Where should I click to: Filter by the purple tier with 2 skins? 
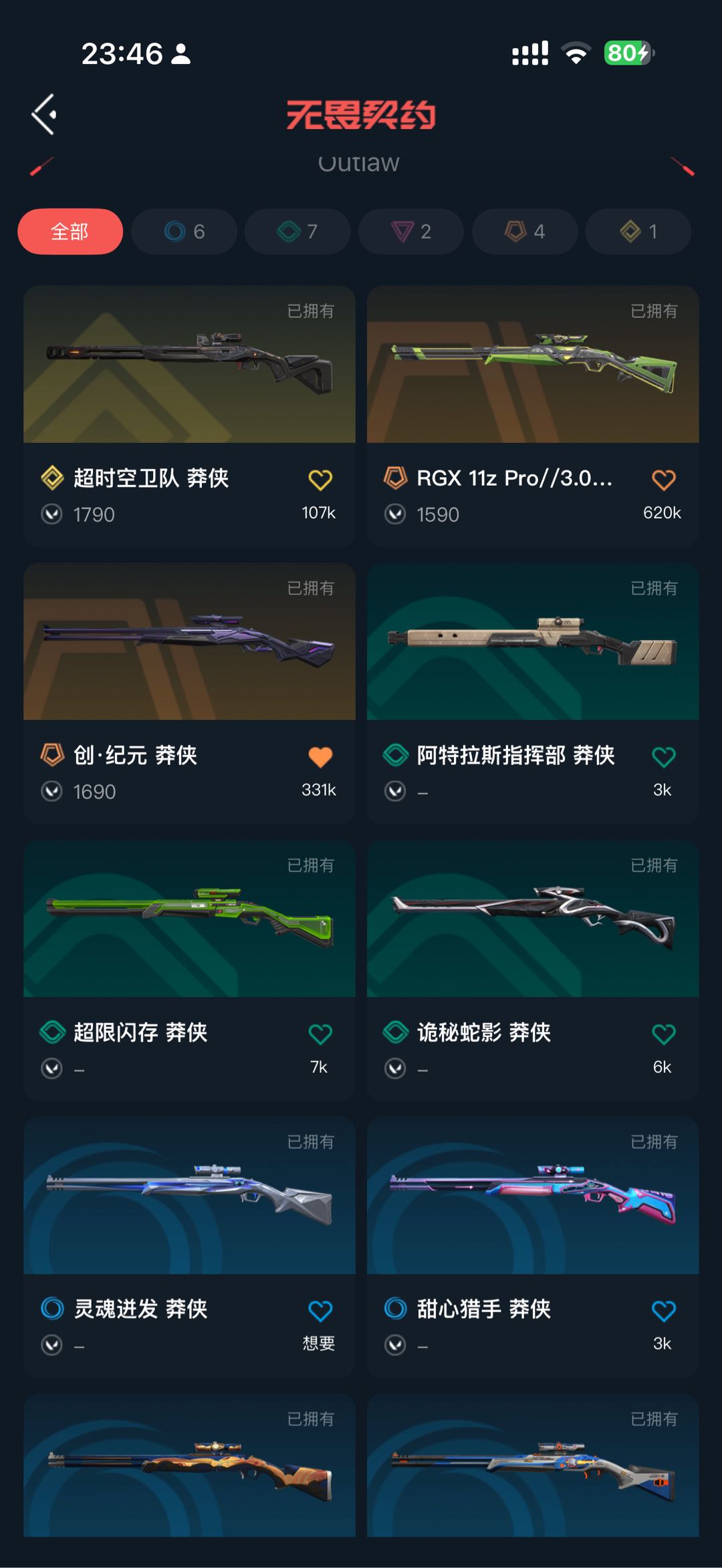[x=411, y=232]
